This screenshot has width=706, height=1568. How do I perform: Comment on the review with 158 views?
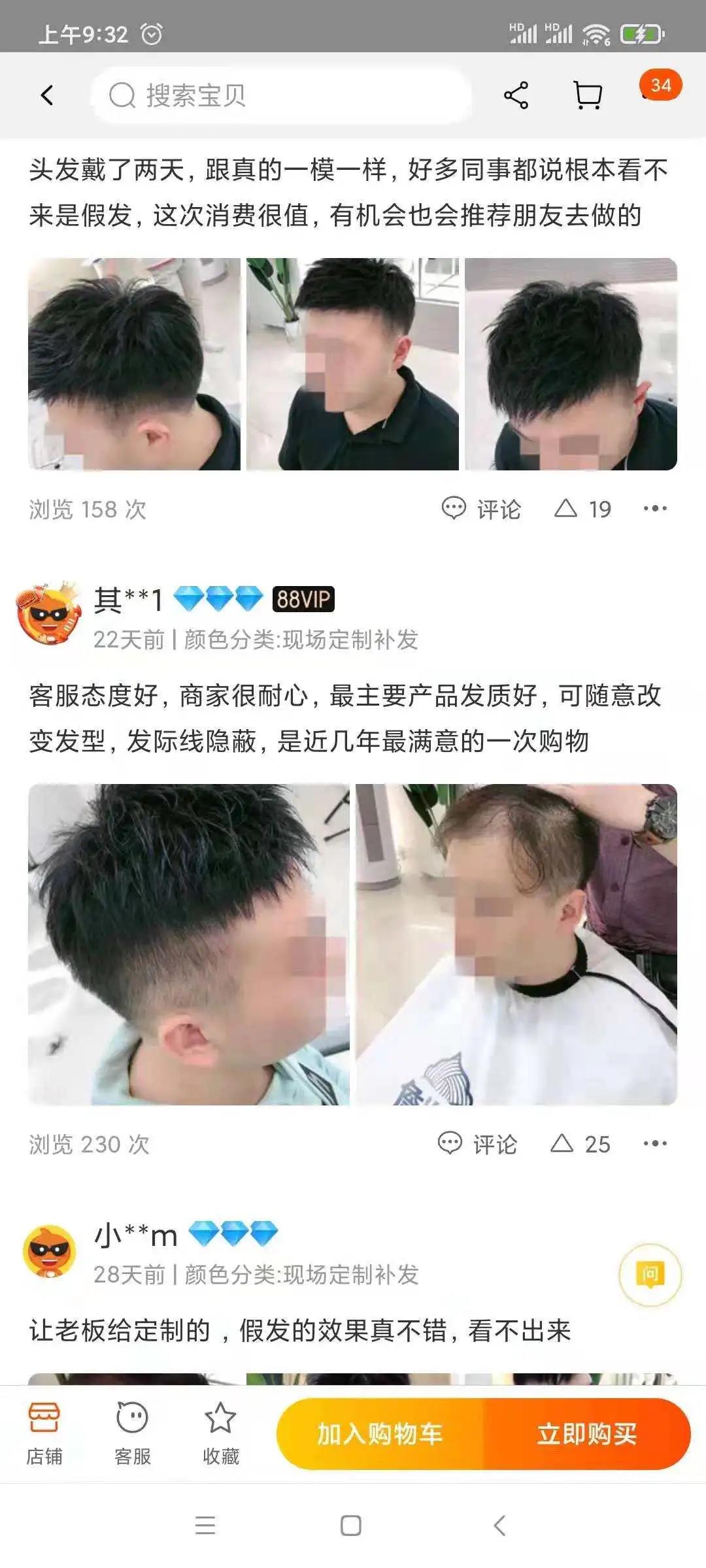tap(482, 509)
